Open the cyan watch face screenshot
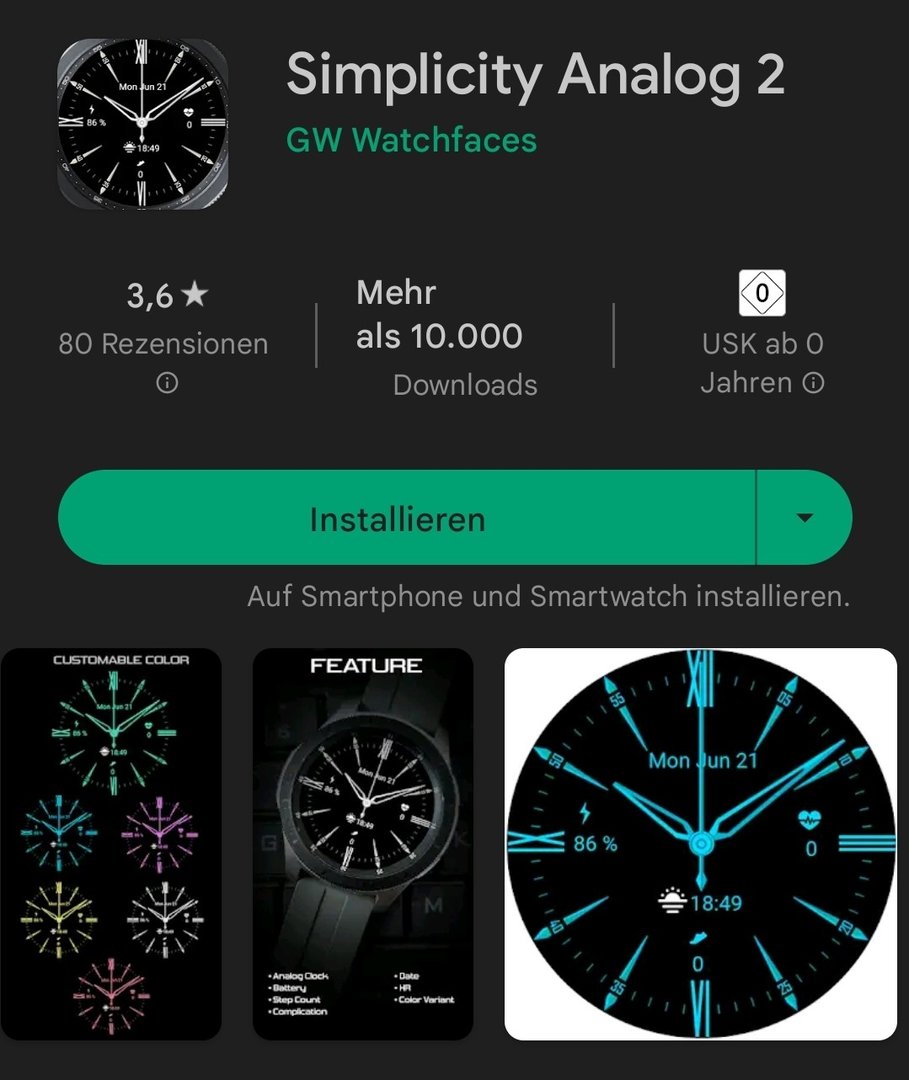The height and width of the screenshot is (1080, 909). (700, 843)
